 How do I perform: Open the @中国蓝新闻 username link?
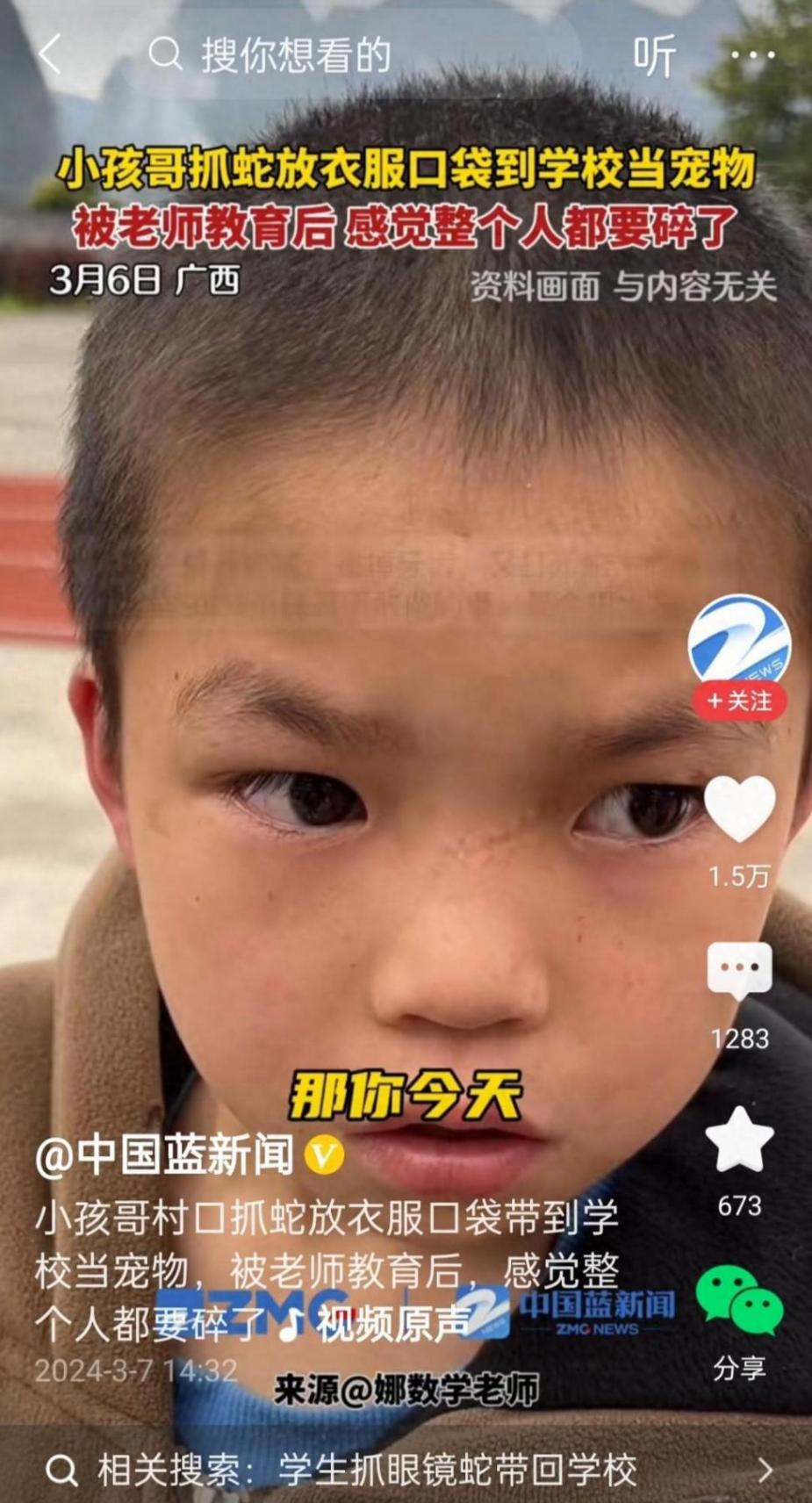tap(165, 1155)
